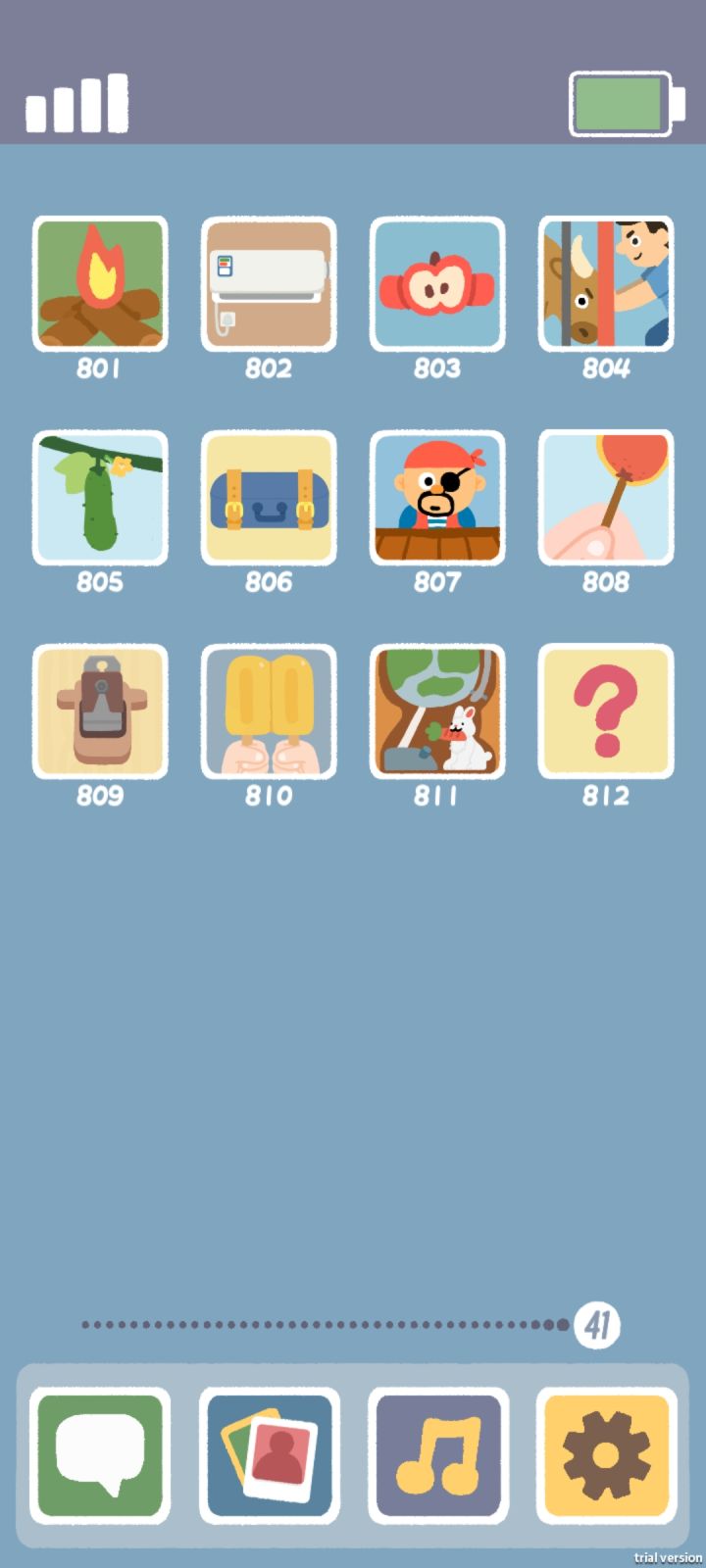Open the photo gallery app icon
Viewport: 706px width, 1568px height.
(269, 1453)
